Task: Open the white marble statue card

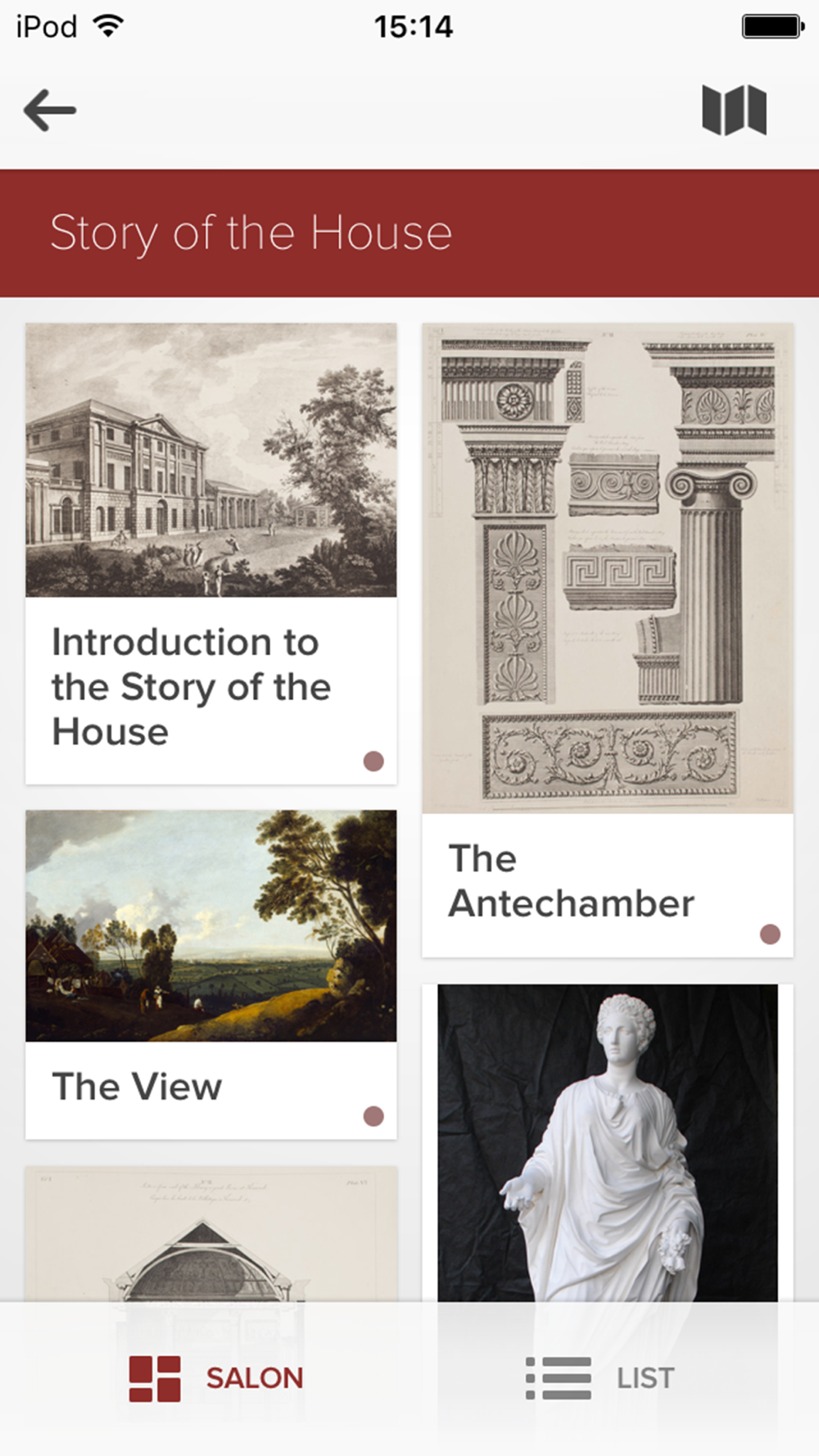Action: (607, 1142)
